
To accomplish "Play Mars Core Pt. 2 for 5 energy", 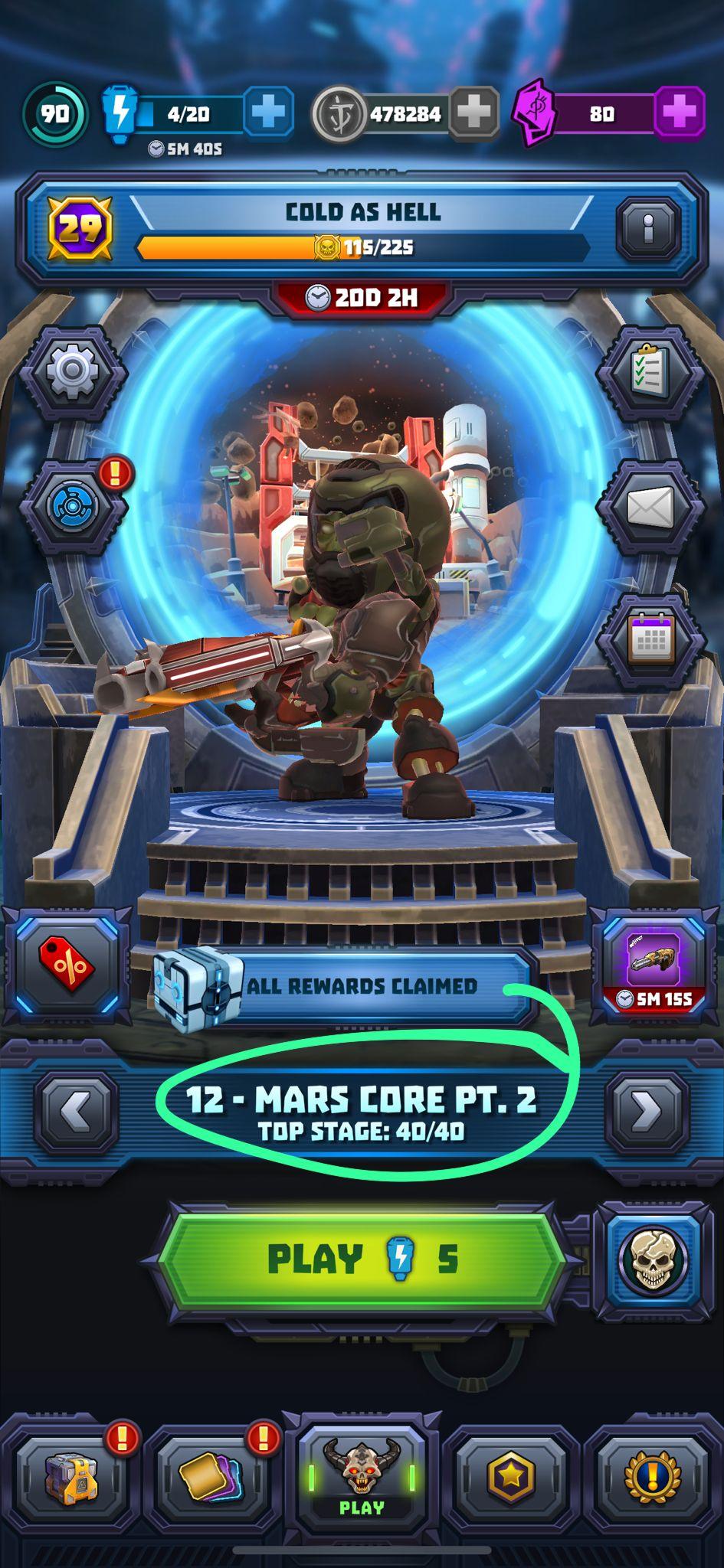I will (x=360, y=1259).
